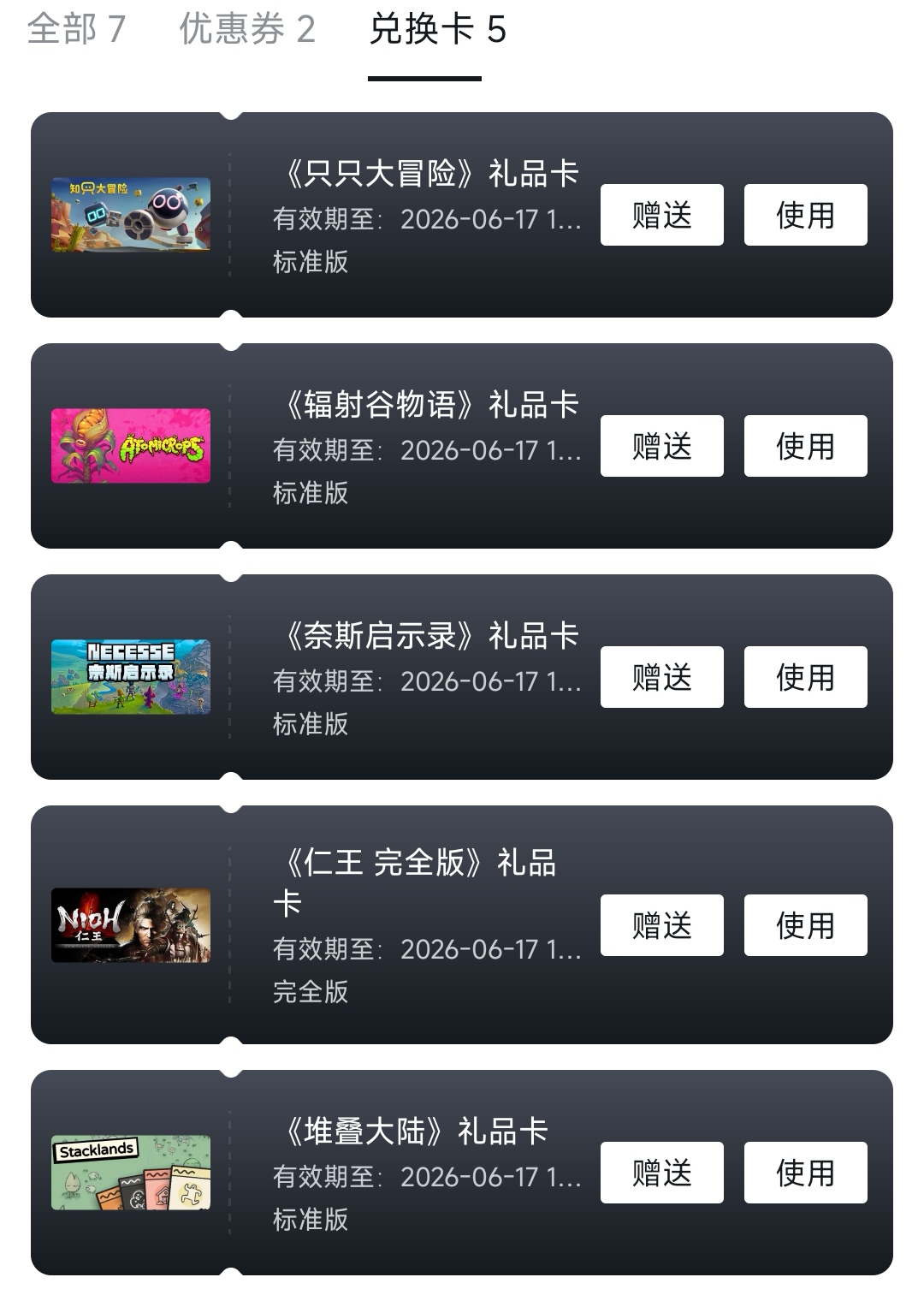Select the 兑换卡 tab
The image size is (924, 1301).
424,33
